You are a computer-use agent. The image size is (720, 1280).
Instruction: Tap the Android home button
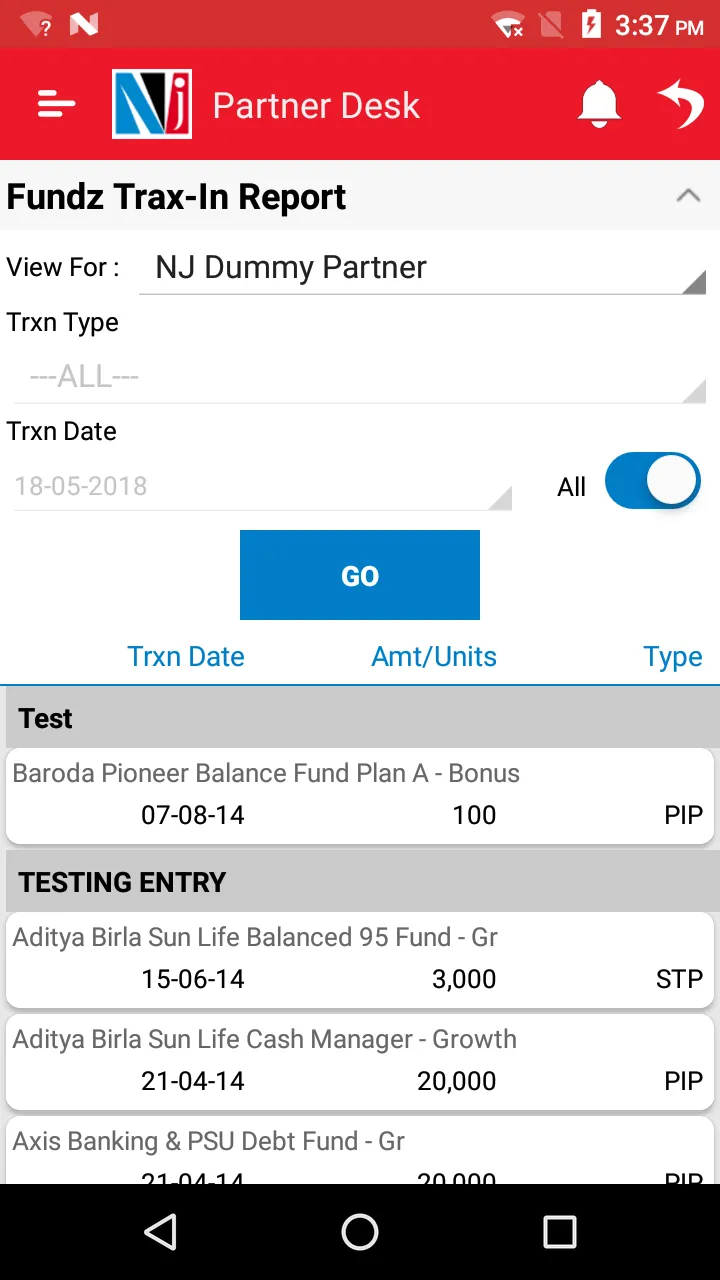click(359, 1232)
